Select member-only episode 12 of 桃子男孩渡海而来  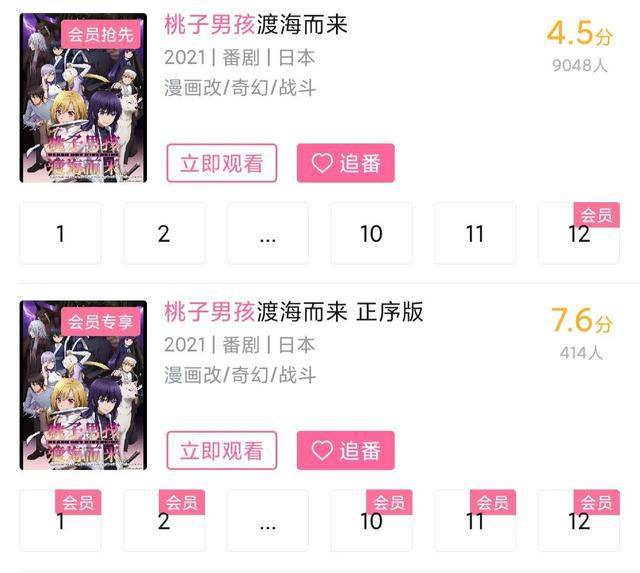[578, 234]
